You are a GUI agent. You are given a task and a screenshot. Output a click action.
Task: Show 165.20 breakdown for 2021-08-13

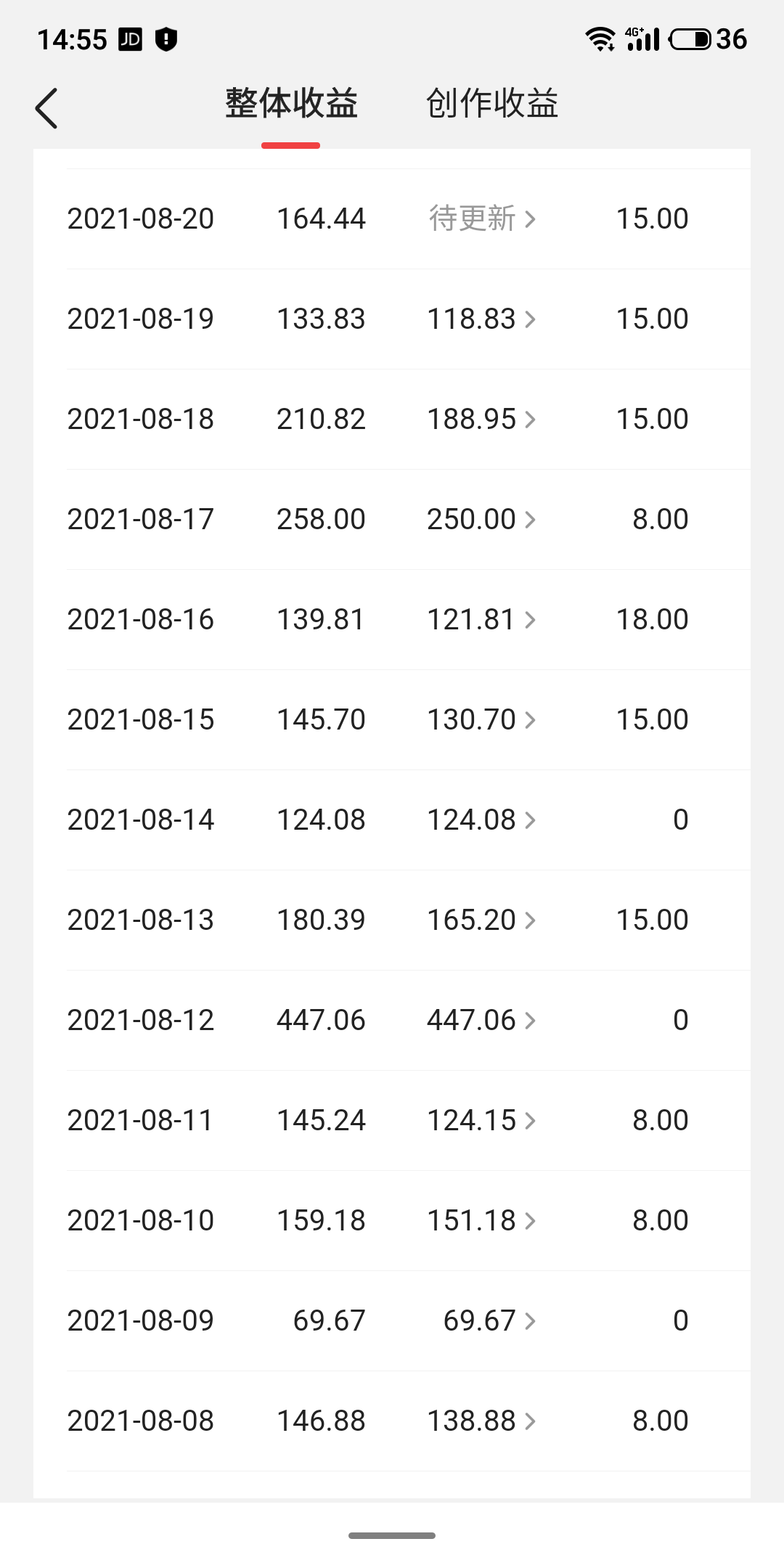481,920
